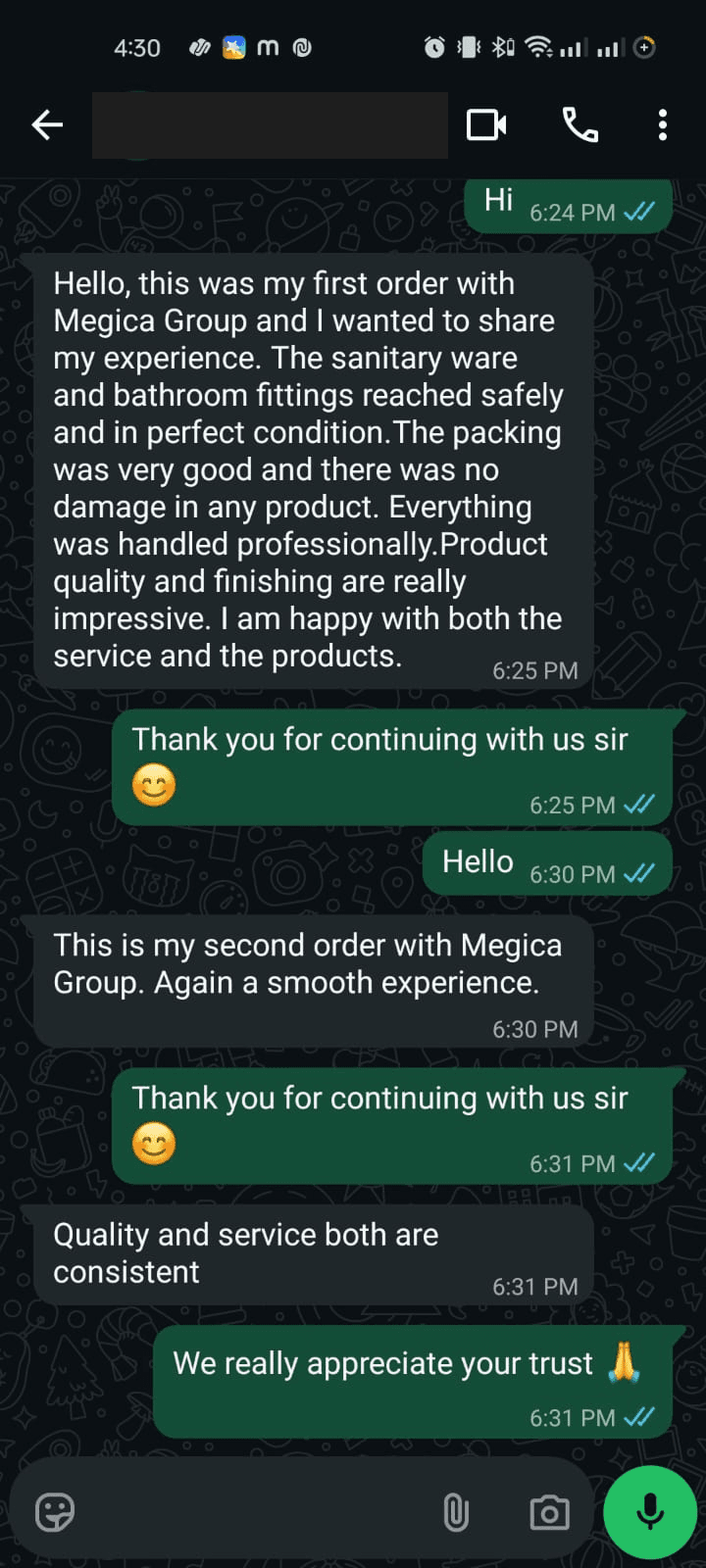
Task: Record a voice message with the microphone
Action: tap(649, 1511)
